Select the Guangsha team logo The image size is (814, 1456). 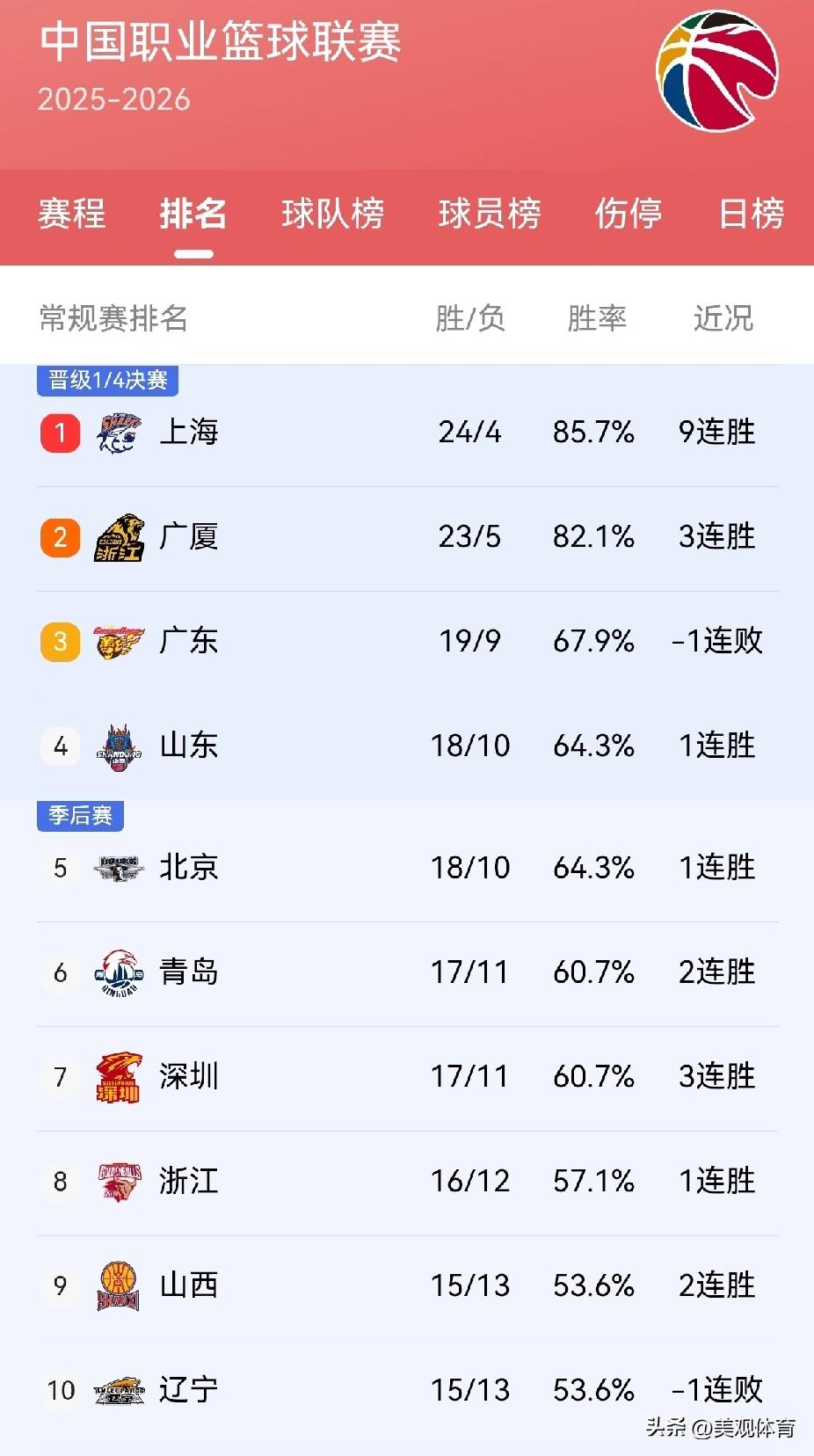click(120, 536)
